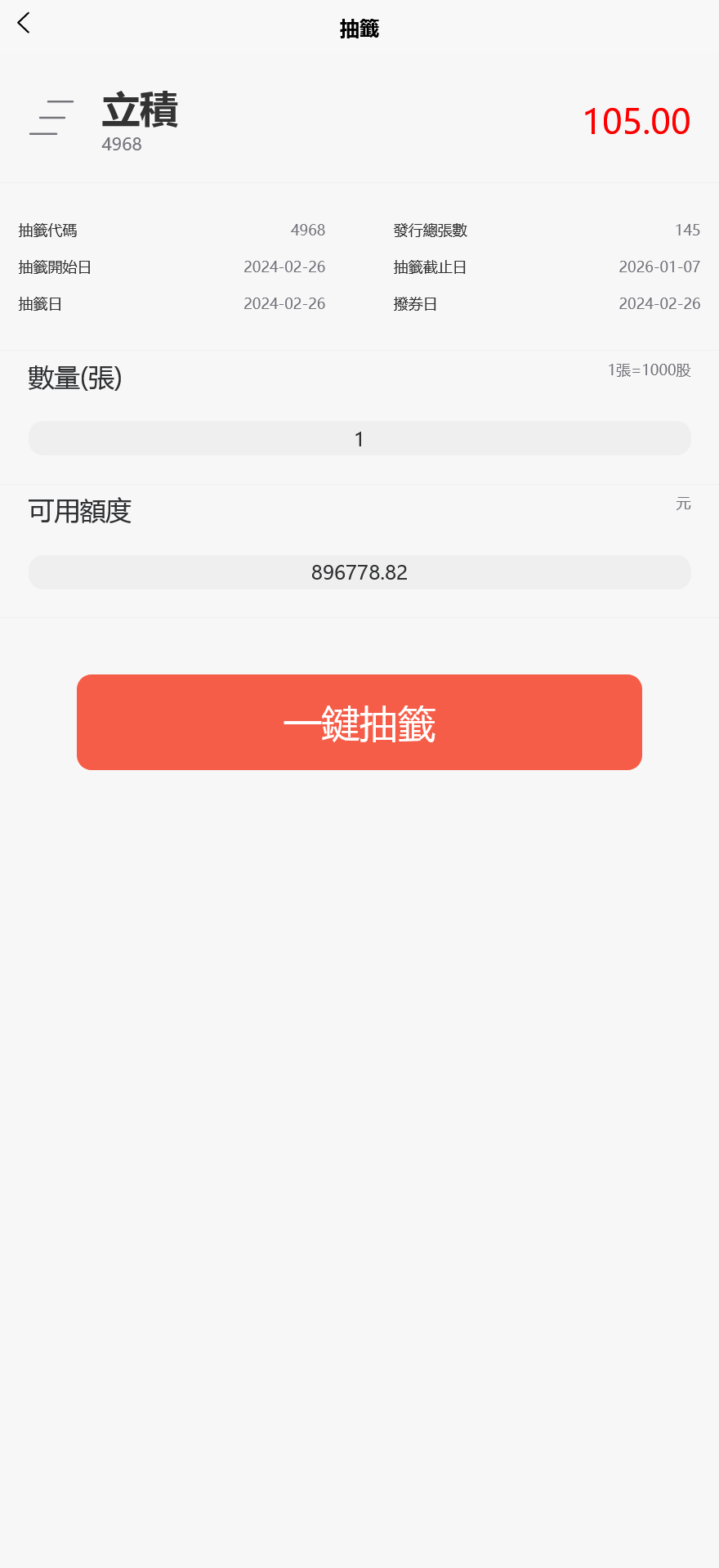Viewport: 719px width, 1568px height.
Task: Tap the 數量(張) section label
Action: click(74, 379)
